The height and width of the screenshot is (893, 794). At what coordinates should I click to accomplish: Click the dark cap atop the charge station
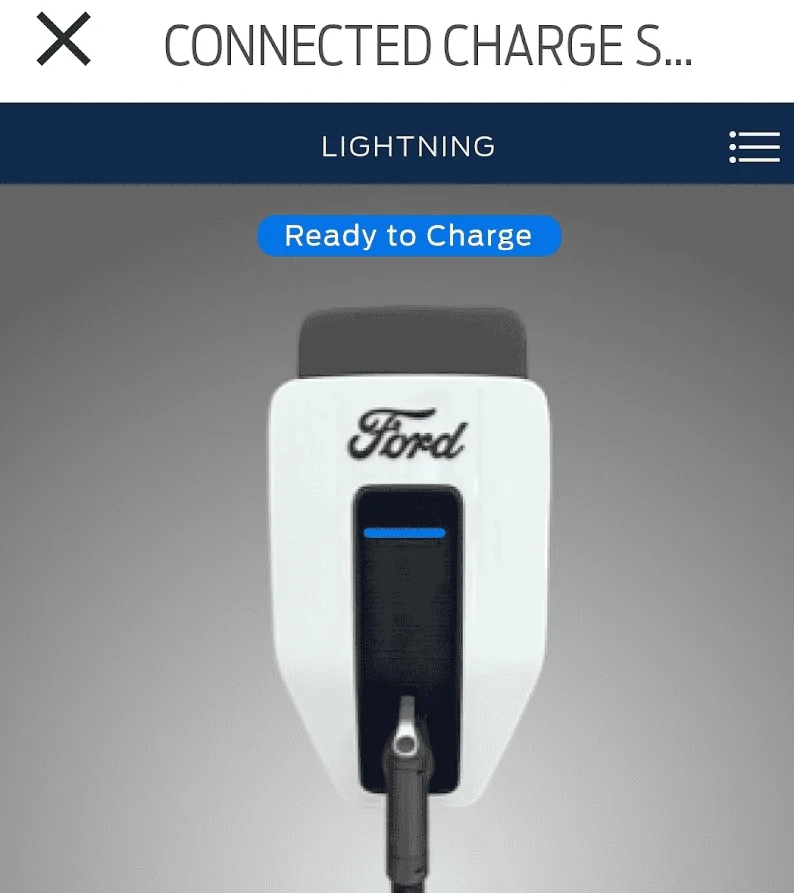(x=410, y=340)
